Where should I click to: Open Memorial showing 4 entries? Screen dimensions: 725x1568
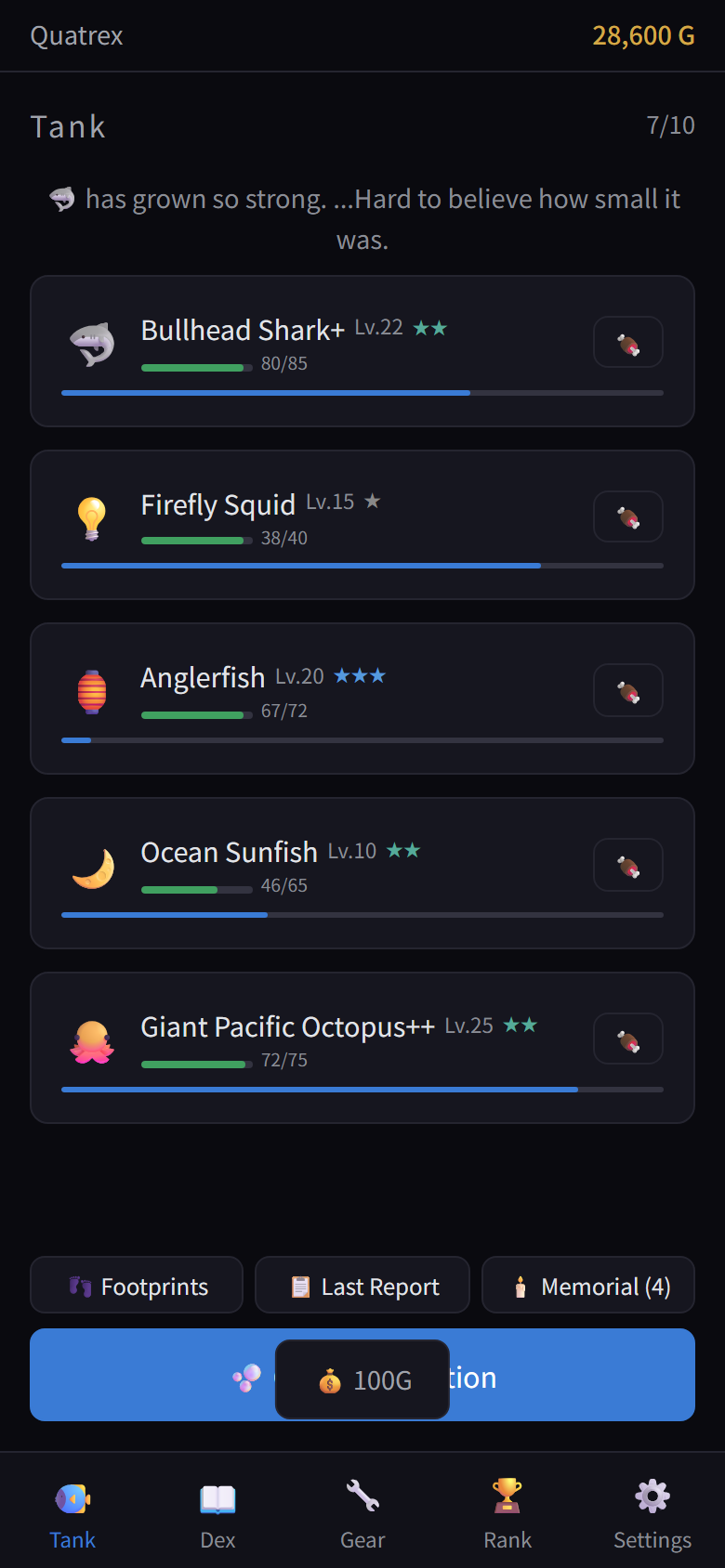(587, 1285)
